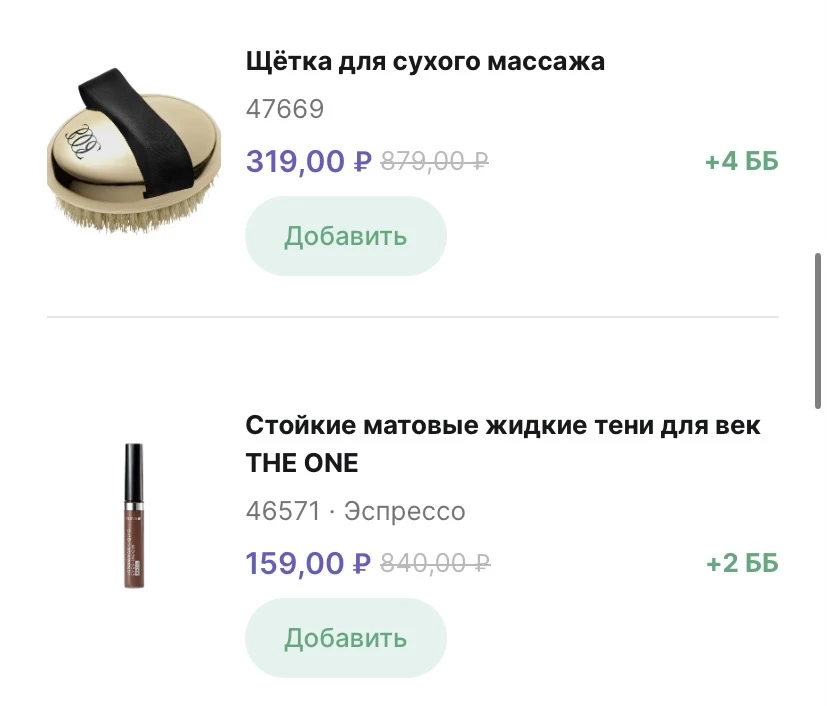827x706 pixels.
Task: Add THE ONE liquid eyeshadow to order
Action: coord(345,638)
